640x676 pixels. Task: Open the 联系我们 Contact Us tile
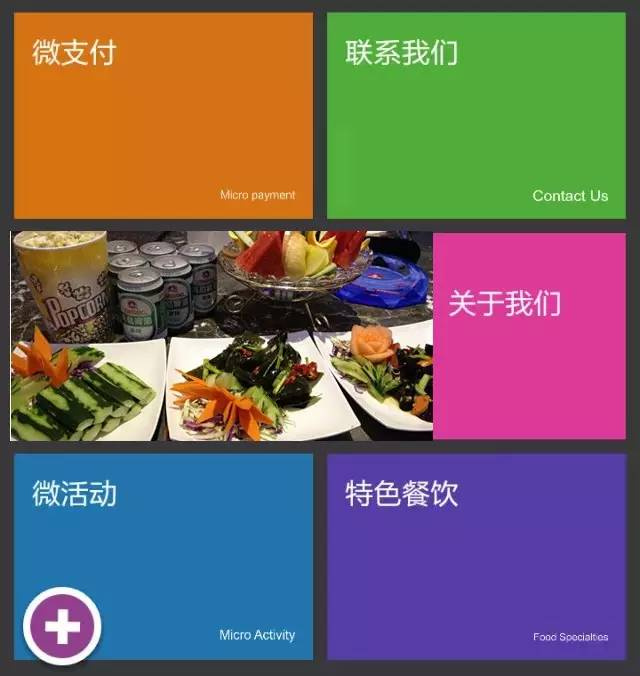pyautogui.click(x=476, y=115)
